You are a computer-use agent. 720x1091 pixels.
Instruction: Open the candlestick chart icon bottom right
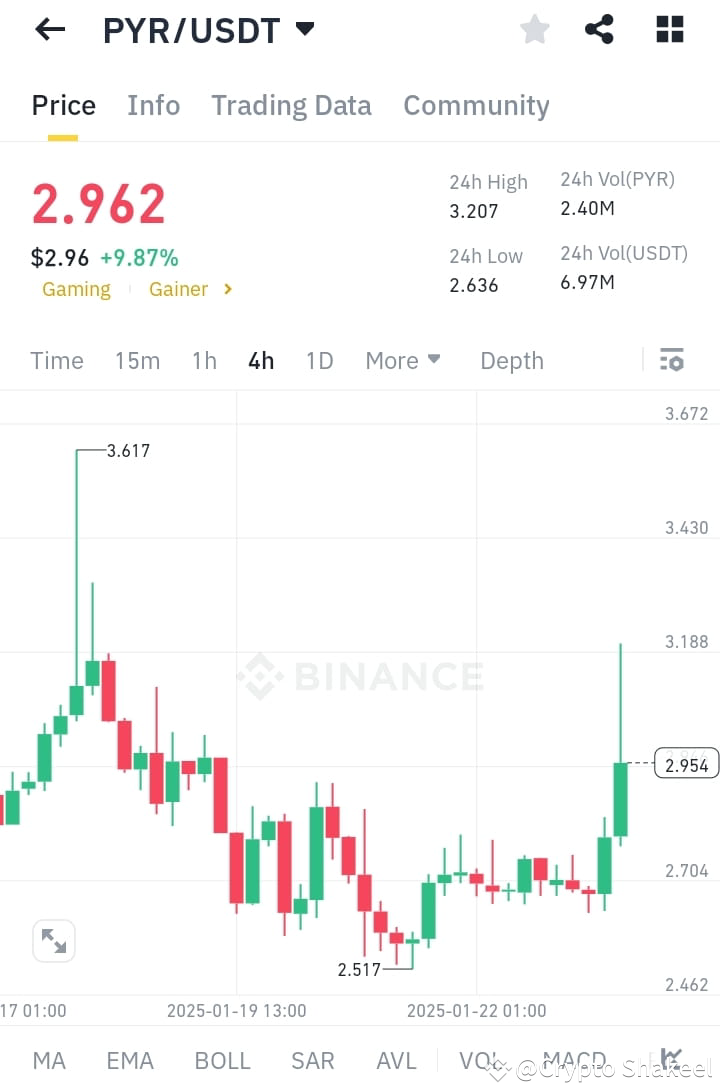point(668,1057)
